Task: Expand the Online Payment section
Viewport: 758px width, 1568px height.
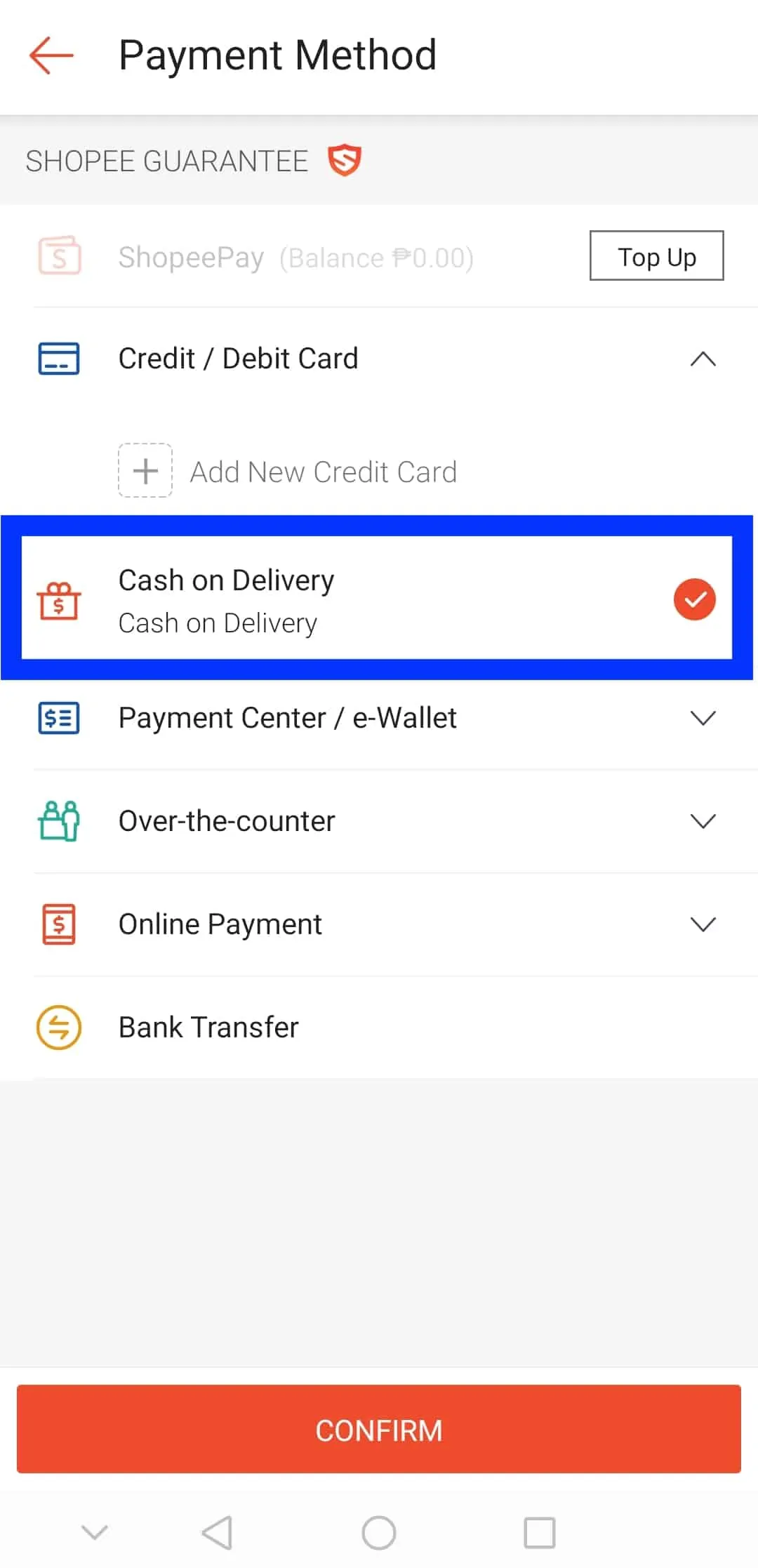Action: (x=702, y=924)
